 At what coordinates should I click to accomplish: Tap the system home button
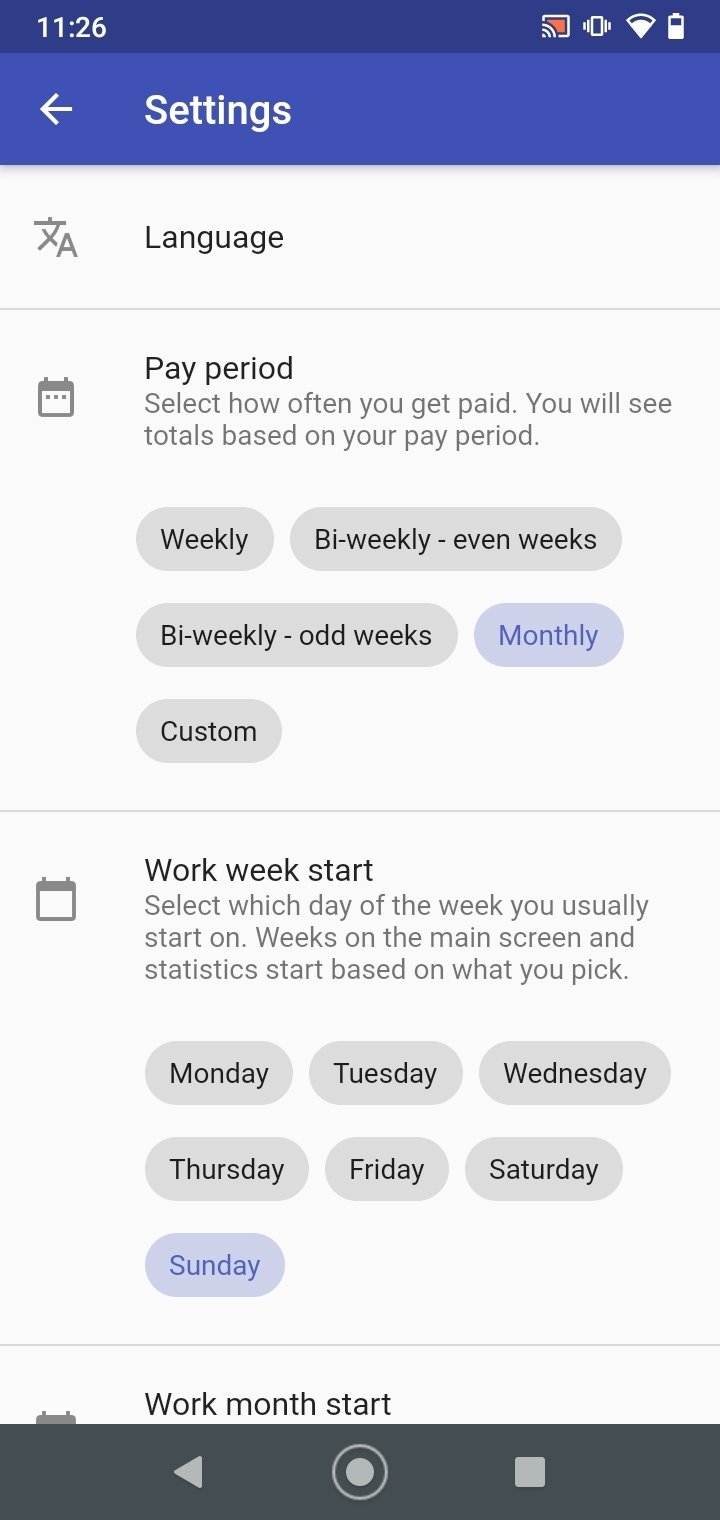(360, 1472)
